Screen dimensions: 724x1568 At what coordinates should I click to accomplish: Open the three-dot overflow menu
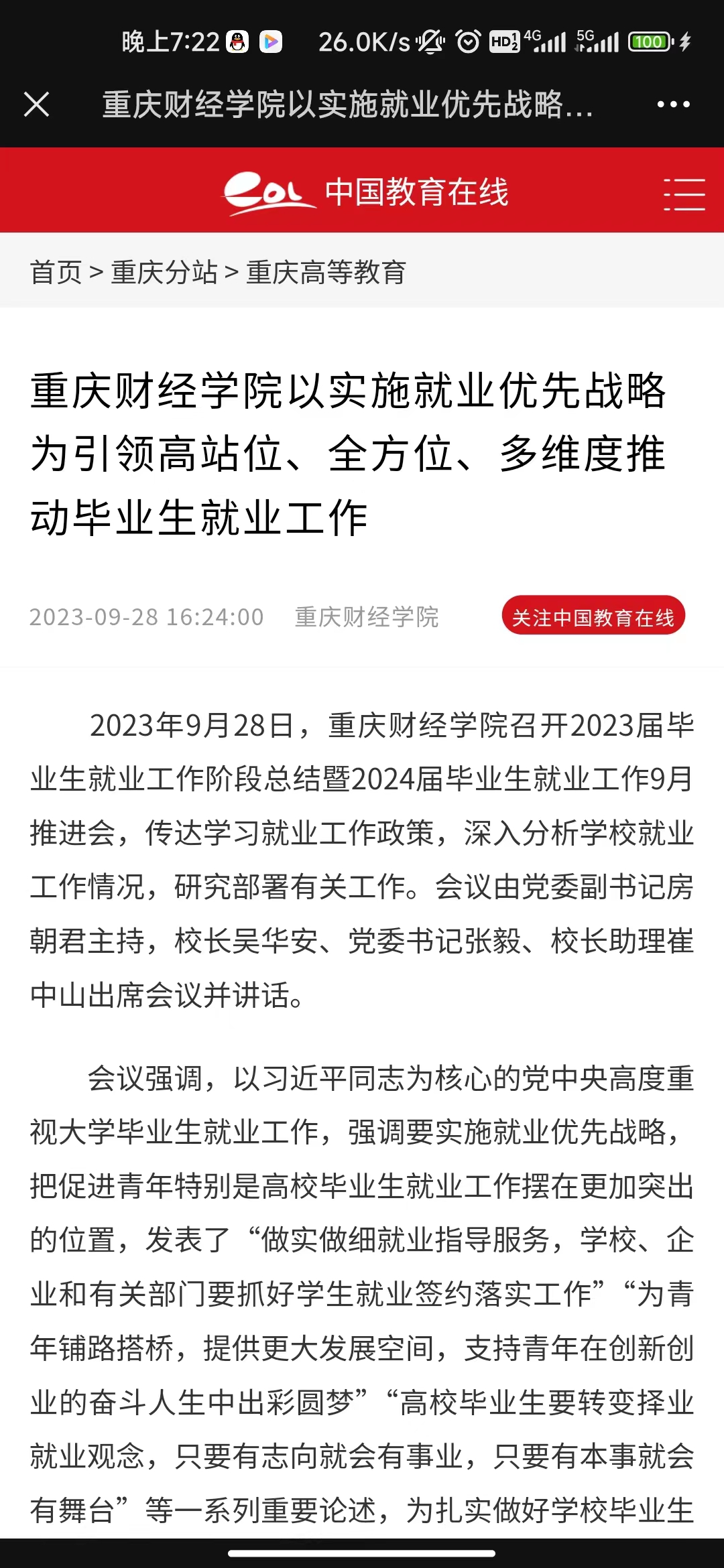click(673, 105)
